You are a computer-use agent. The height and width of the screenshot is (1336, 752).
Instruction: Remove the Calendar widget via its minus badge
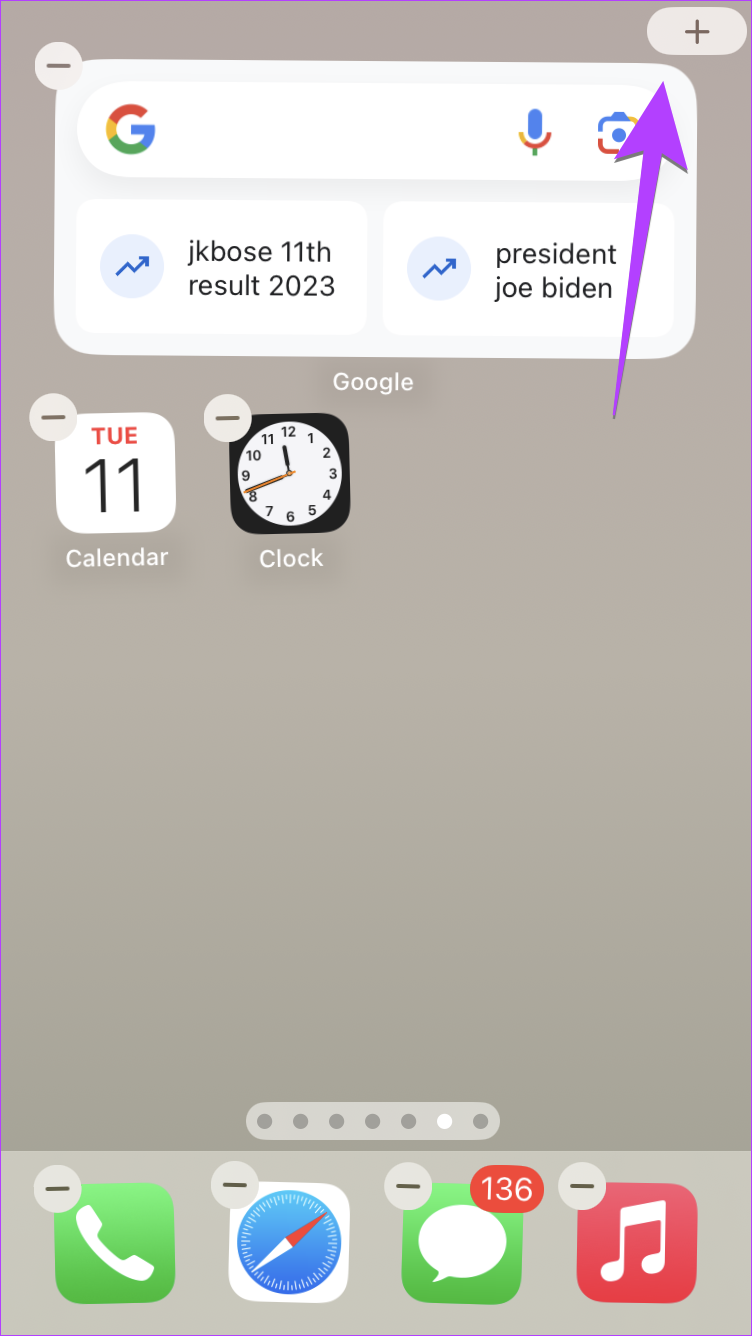(x=54, y=417)
